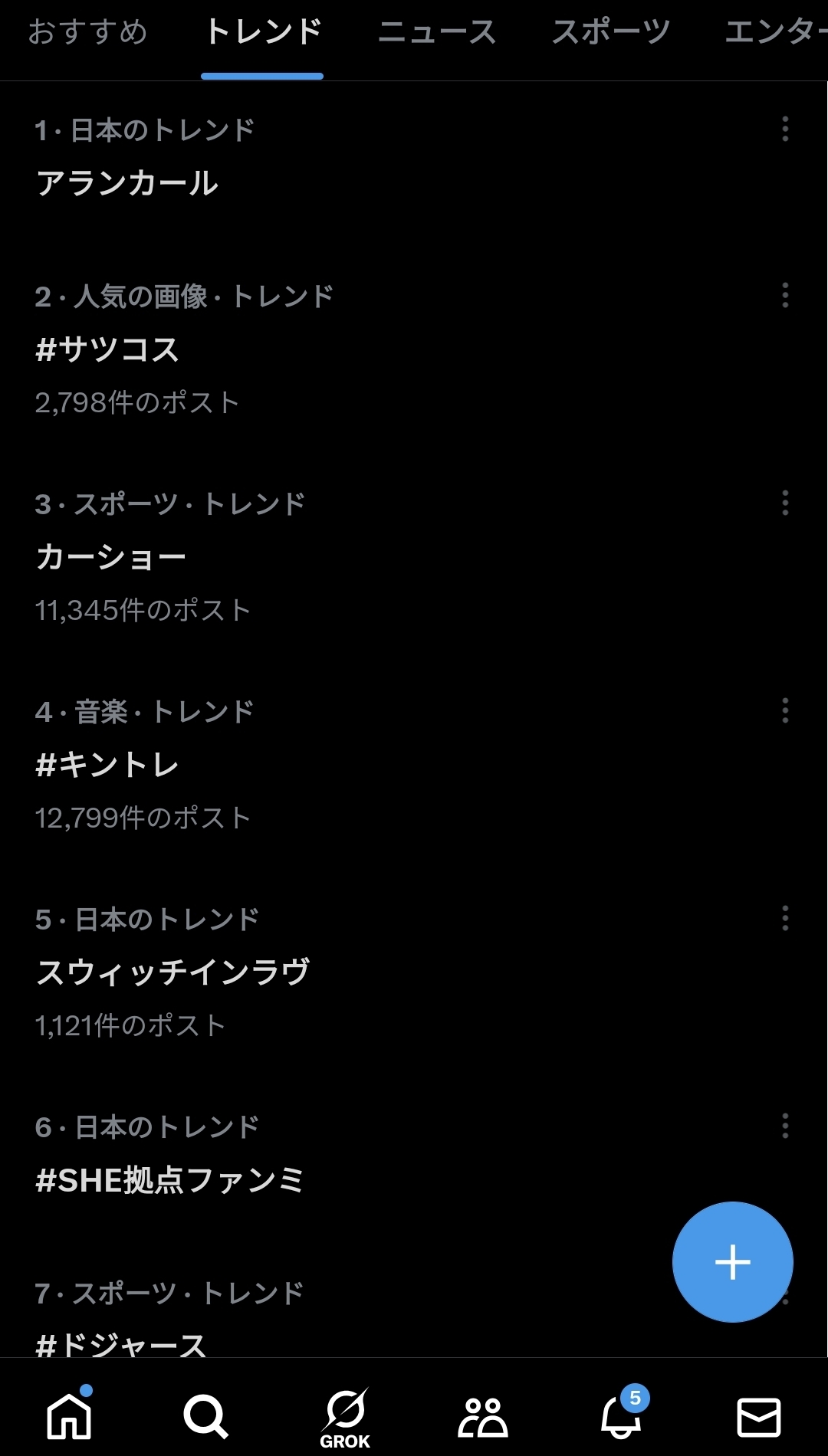
Task: Switch to the スポーツ tab
Action: pos(611,32)
